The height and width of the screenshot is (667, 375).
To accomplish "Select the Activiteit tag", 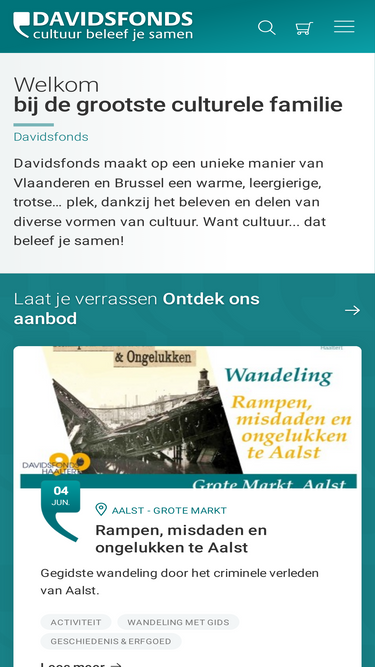I will (76, 622).
